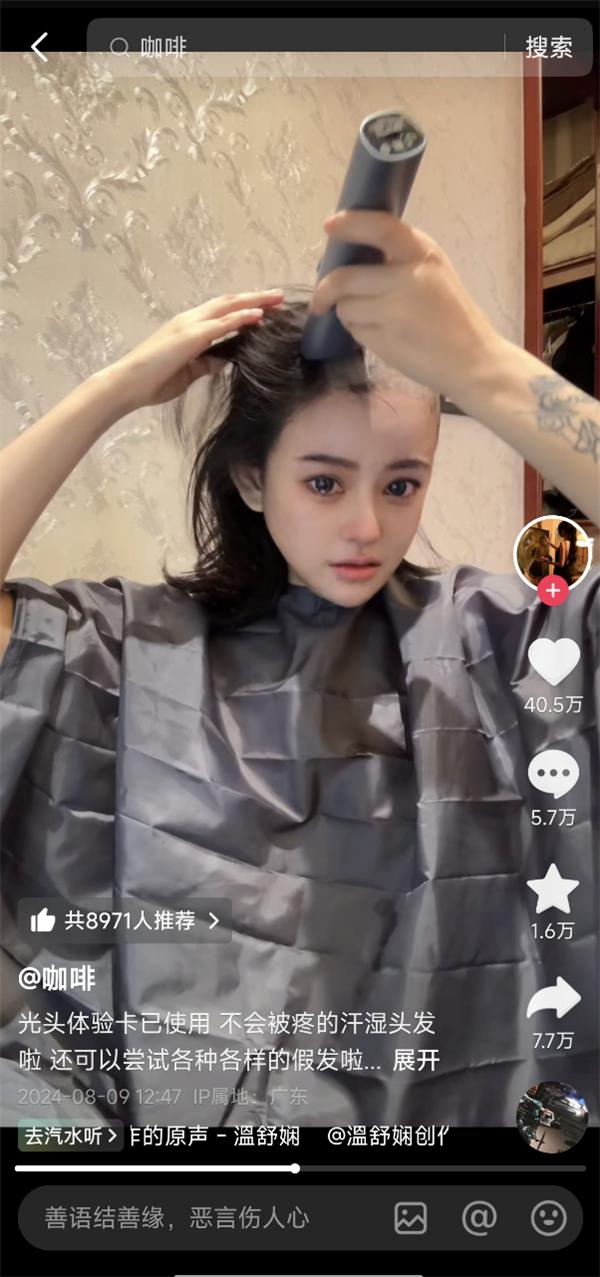Open the @咖啡 username link

click(x=57, y=978)
